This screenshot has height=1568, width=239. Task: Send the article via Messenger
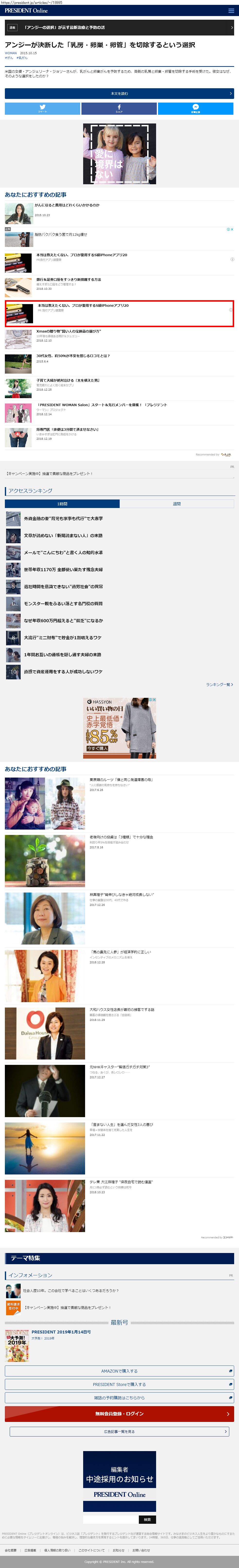(x=195, y=108)
